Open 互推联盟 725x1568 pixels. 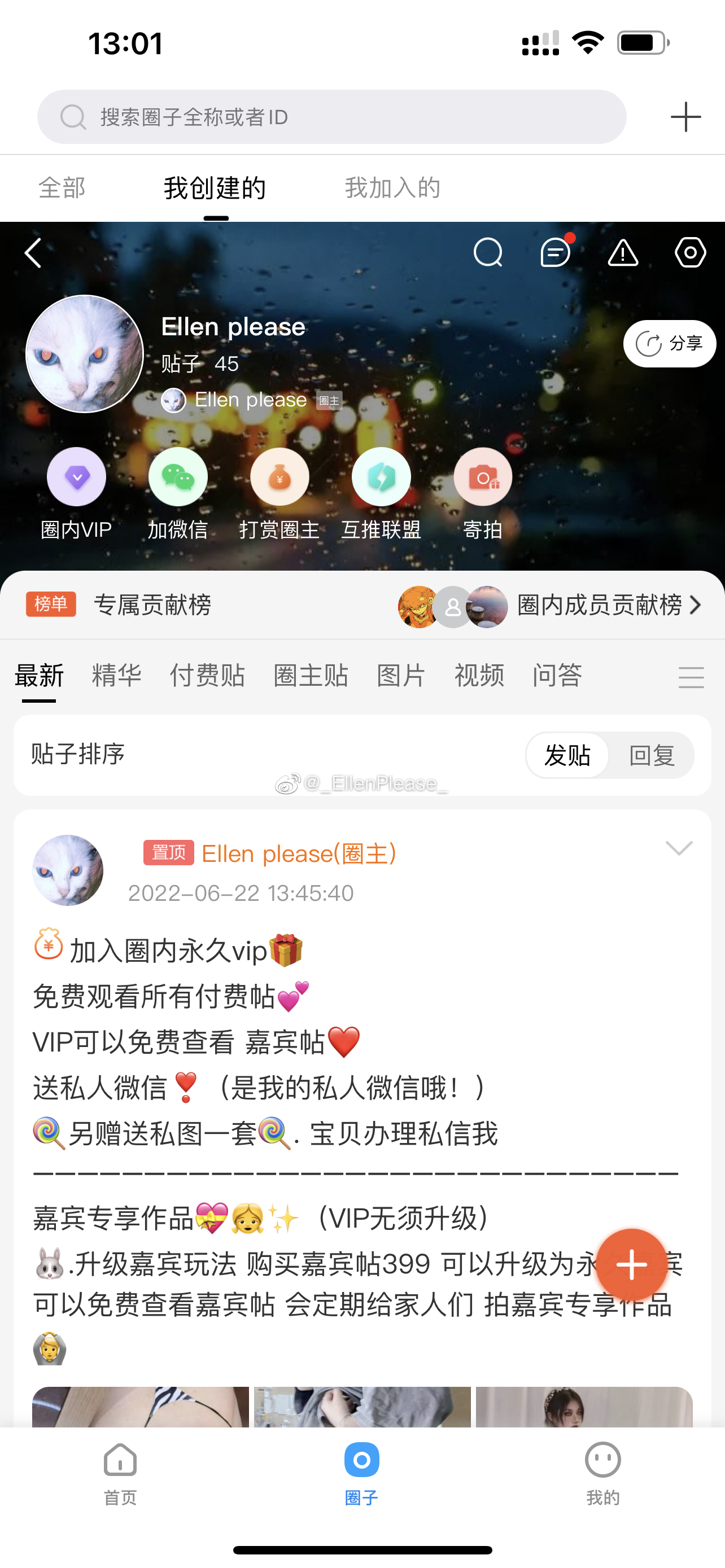click(x=381, y=493)
